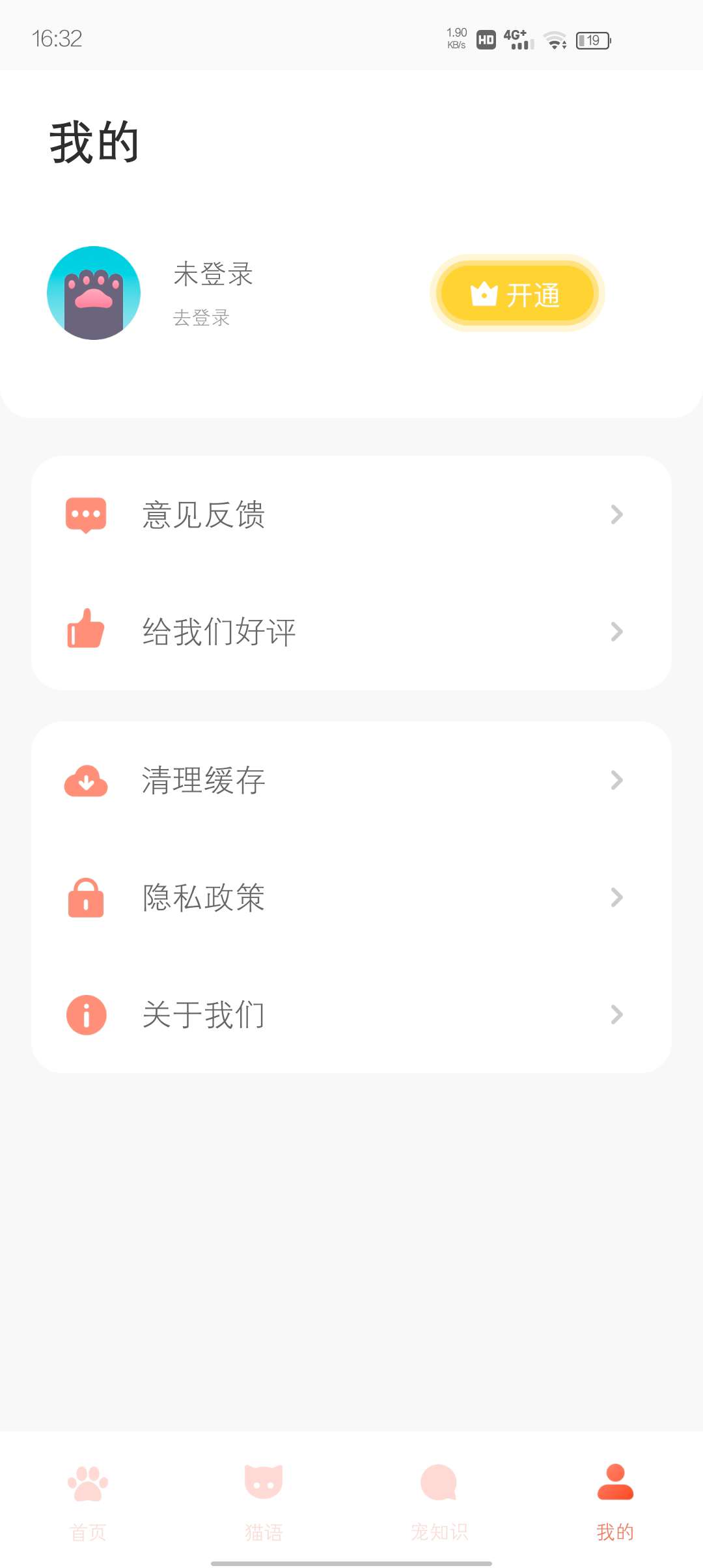Image resolution: width=703 pixels, height=1568 pixels.
Task: Tap the info icon beside 关于我们
Action: click(85, 1013)
